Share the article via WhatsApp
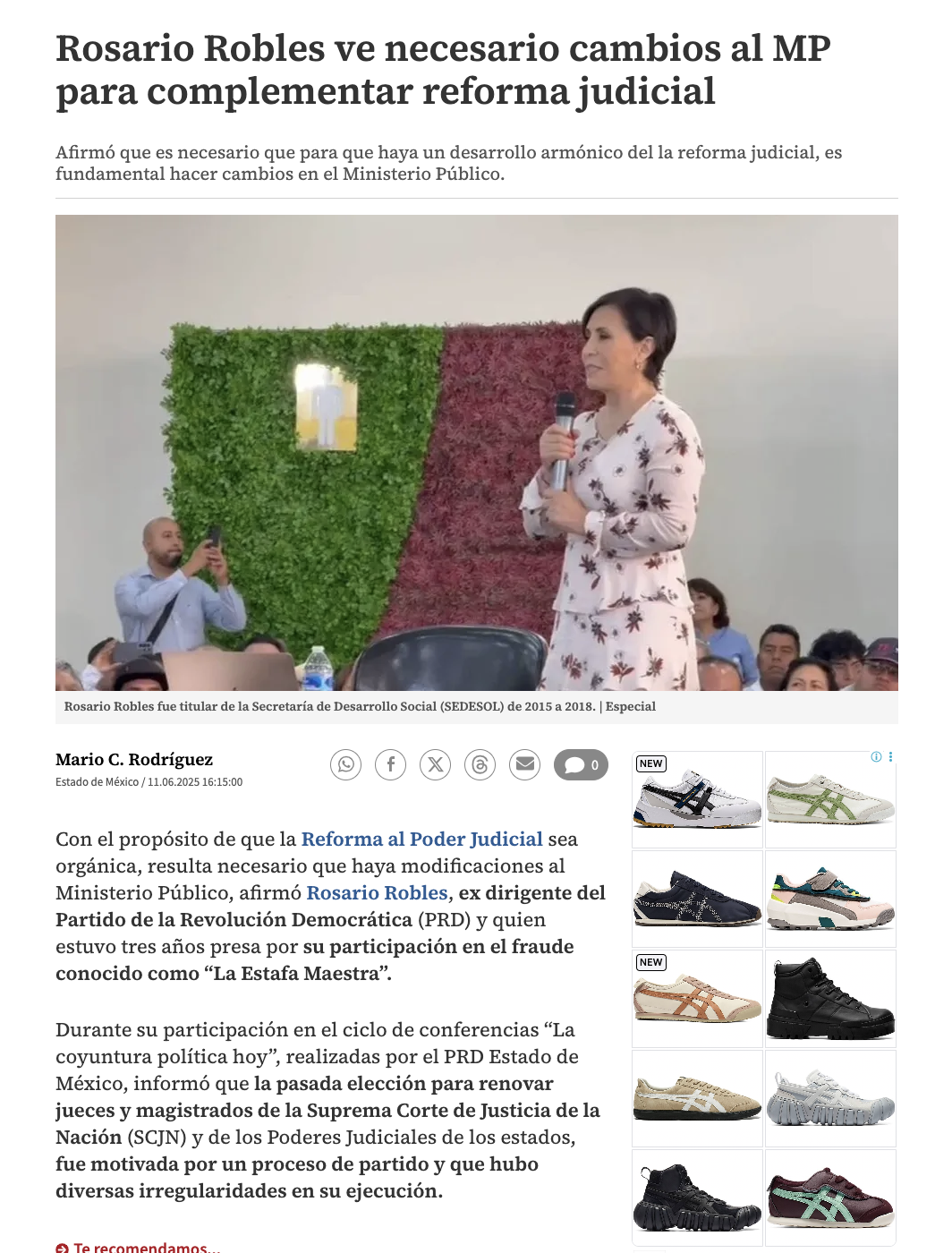952x1253 pixels. [345, 764]
